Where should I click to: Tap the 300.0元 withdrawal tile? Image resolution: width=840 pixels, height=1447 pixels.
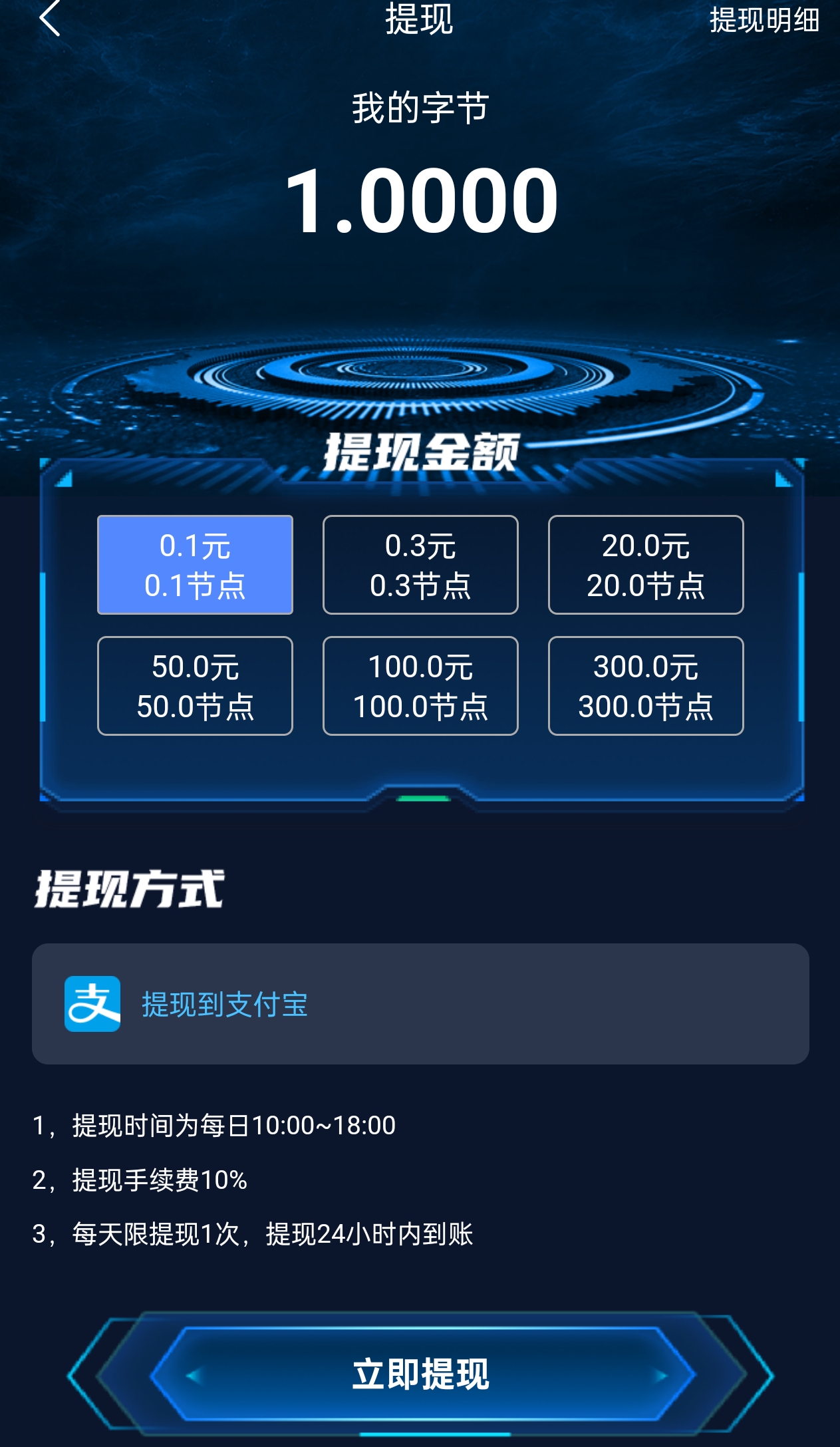click(645, 686)
